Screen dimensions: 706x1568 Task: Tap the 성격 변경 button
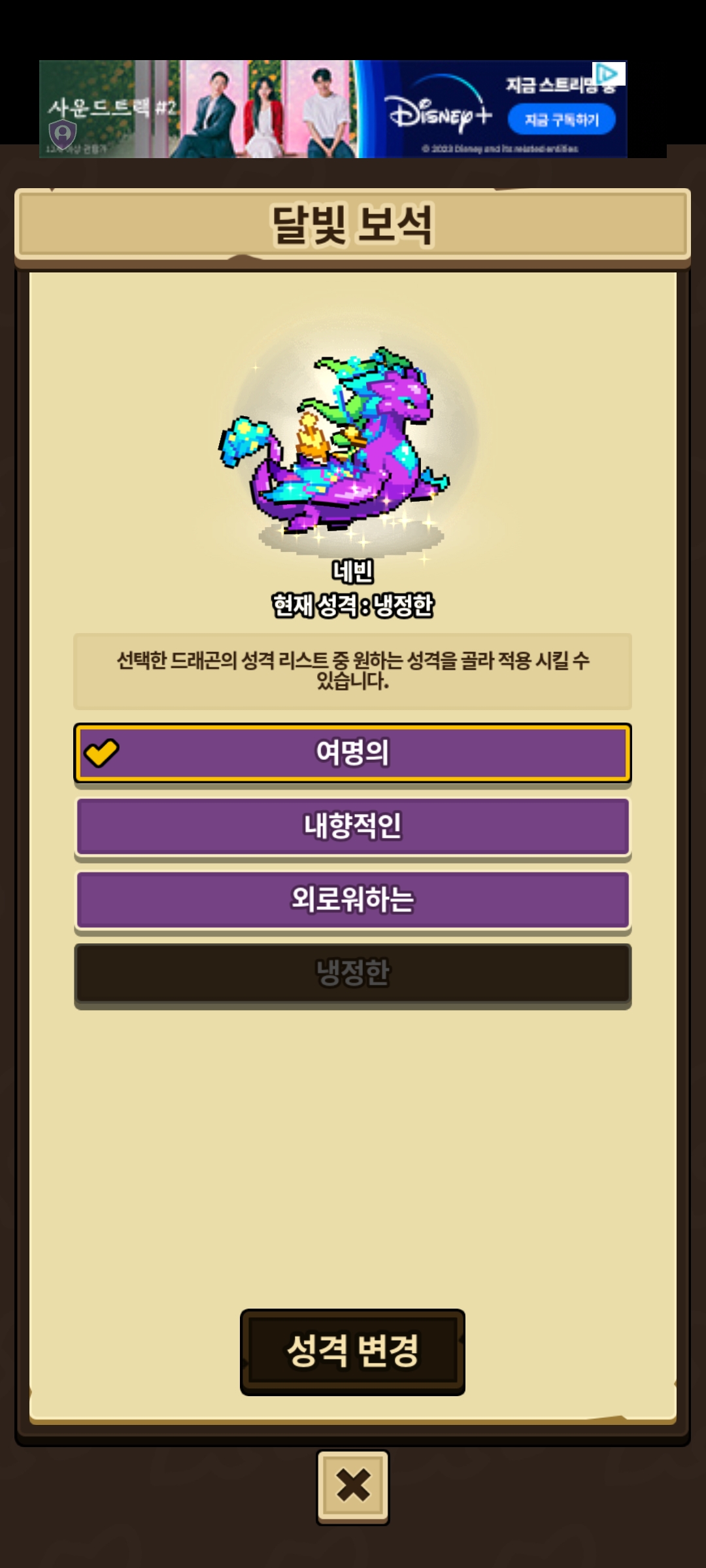click(352, 1351)
